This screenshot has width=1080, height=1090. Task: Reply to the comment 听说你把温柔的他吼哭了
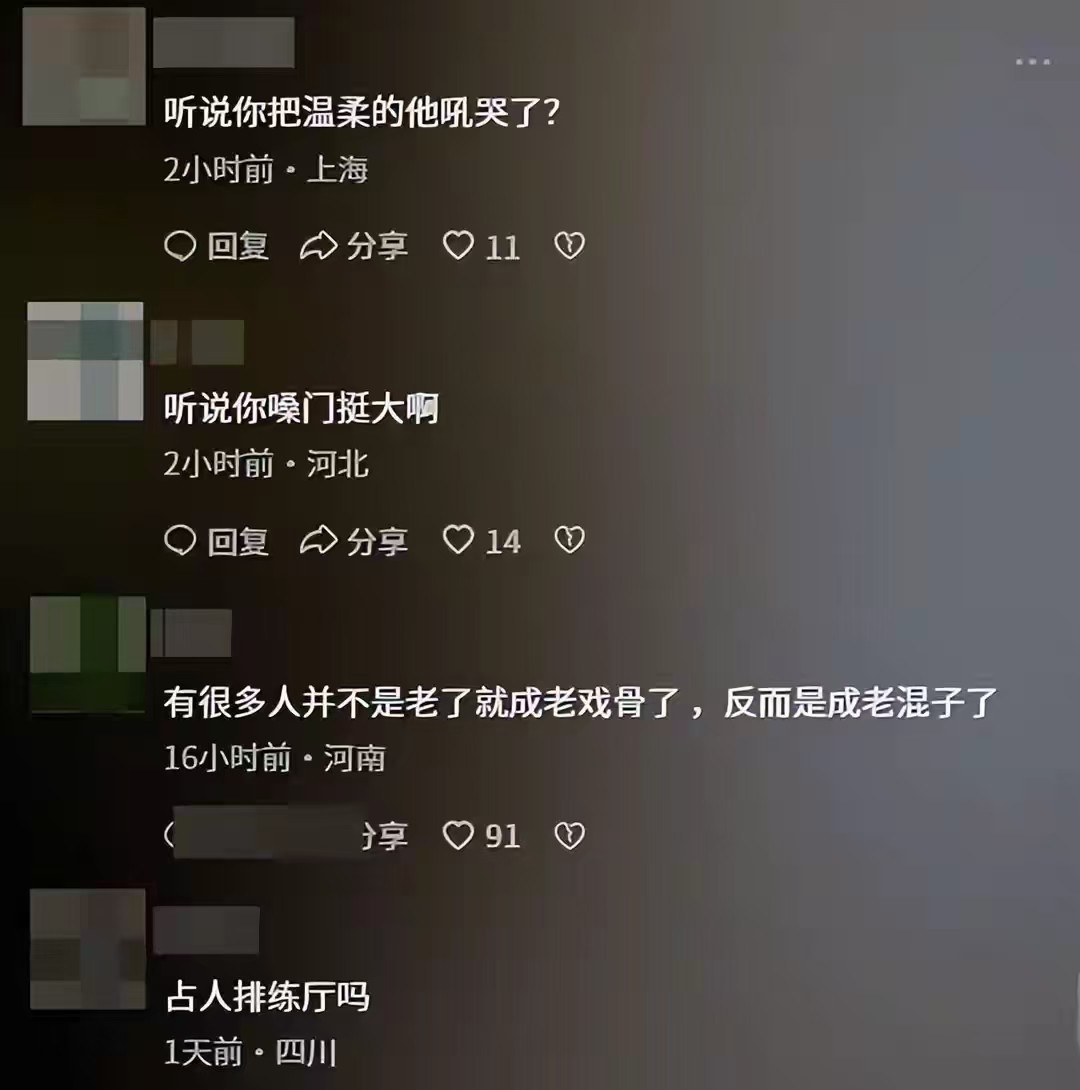tap(216, 246)
